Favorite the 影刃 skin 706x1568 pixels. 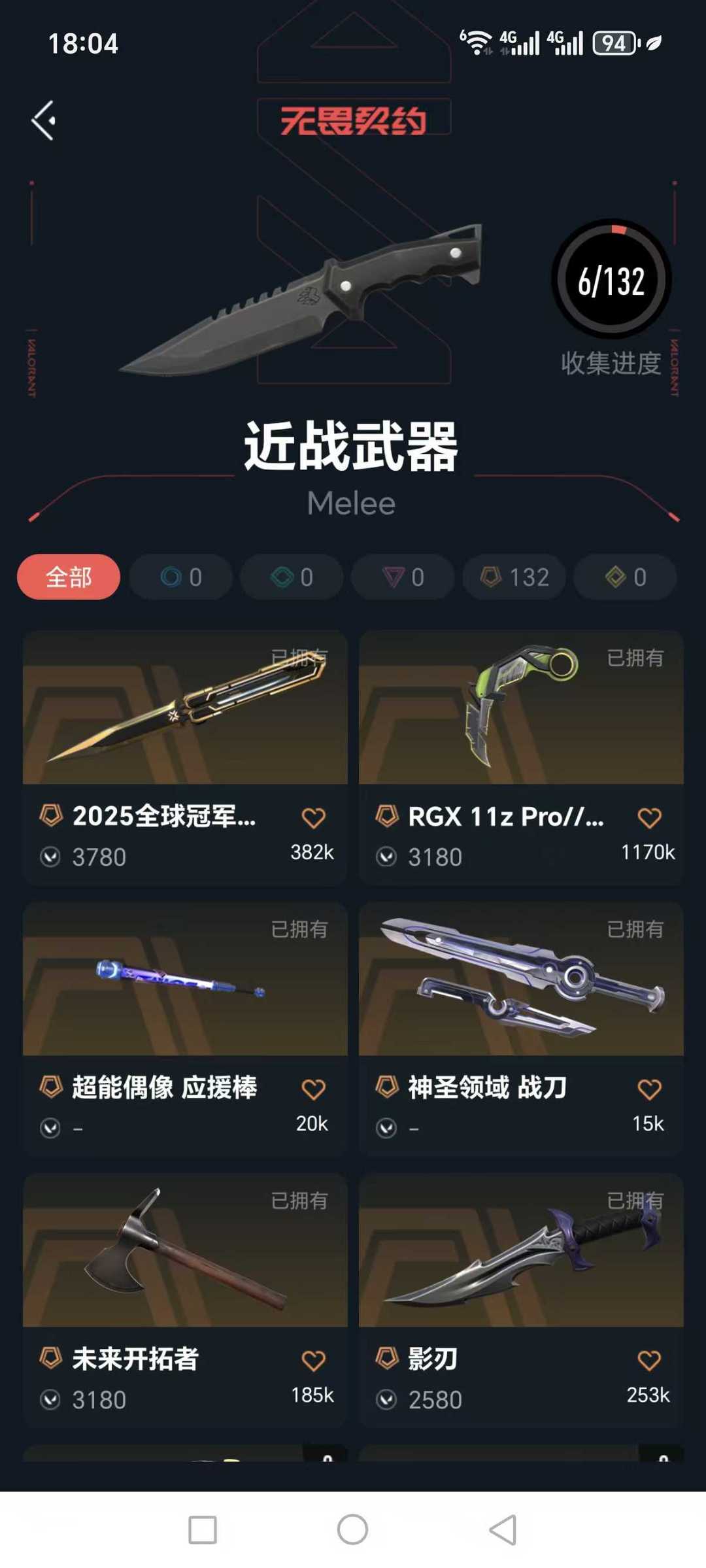649,1360
